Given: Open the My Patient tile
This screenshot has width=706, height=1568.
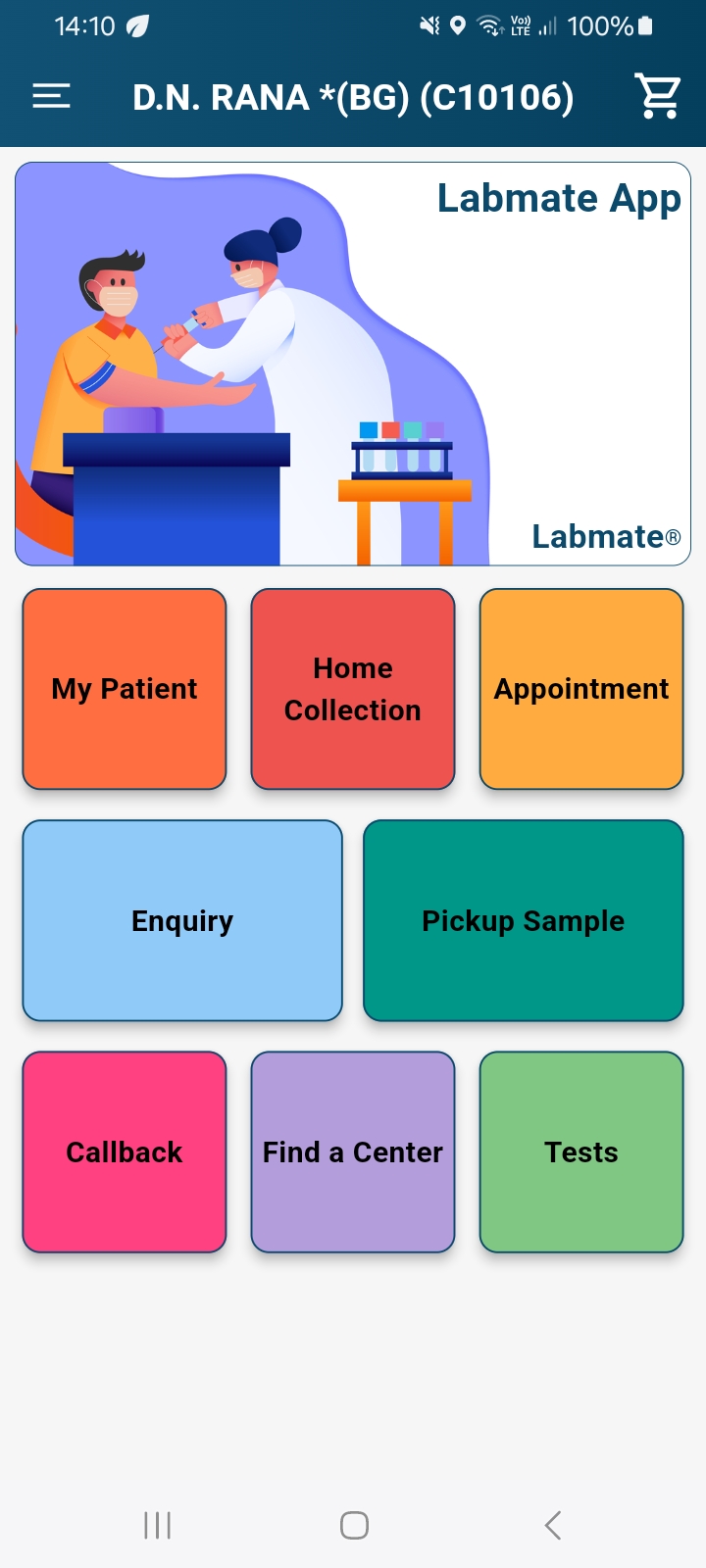Looking at the screenshot, I should (125, 689).
